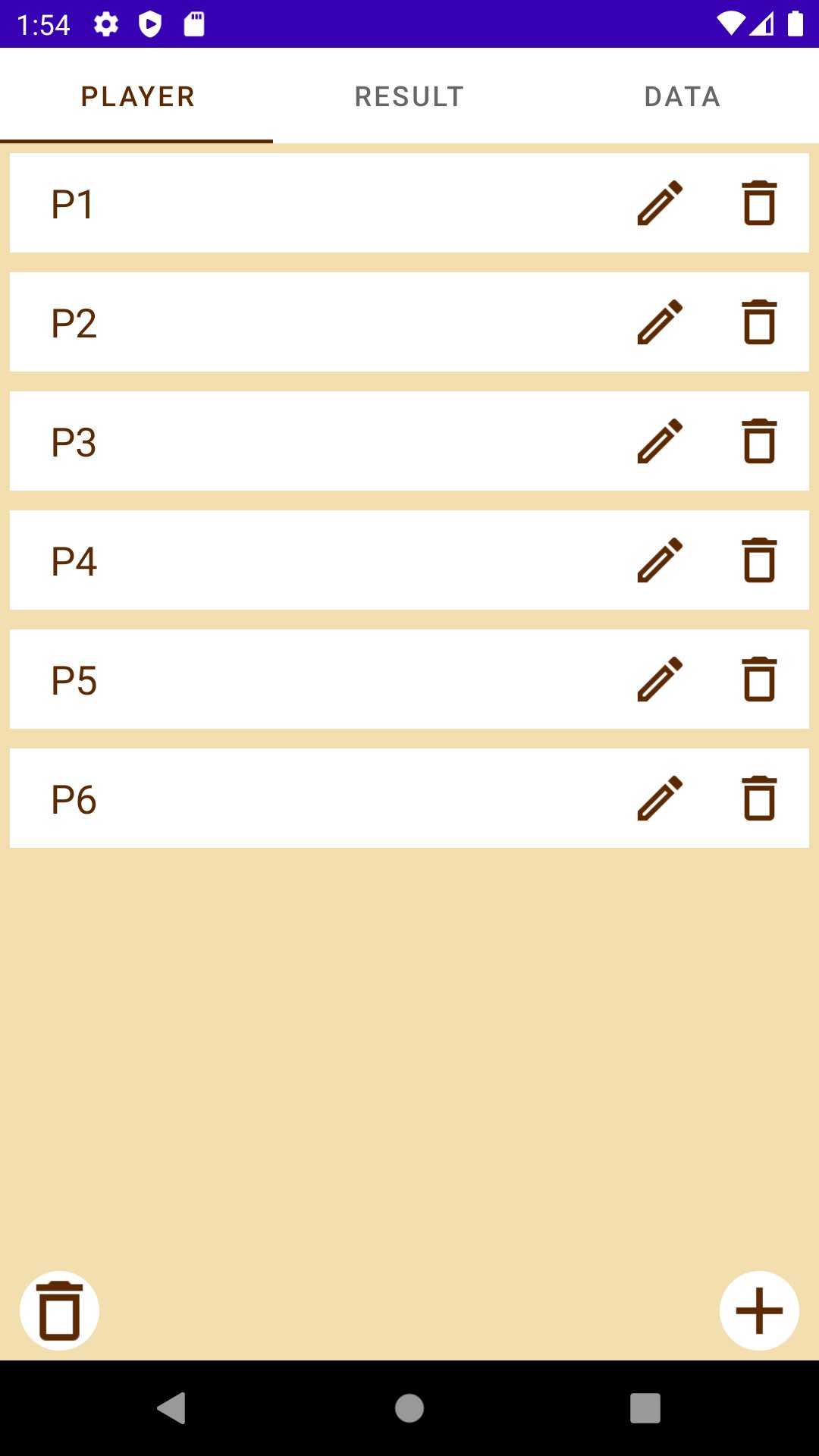Edit the P4 player entry
This screenshot has height=1456, width=819.
click(x=660, y=560)
